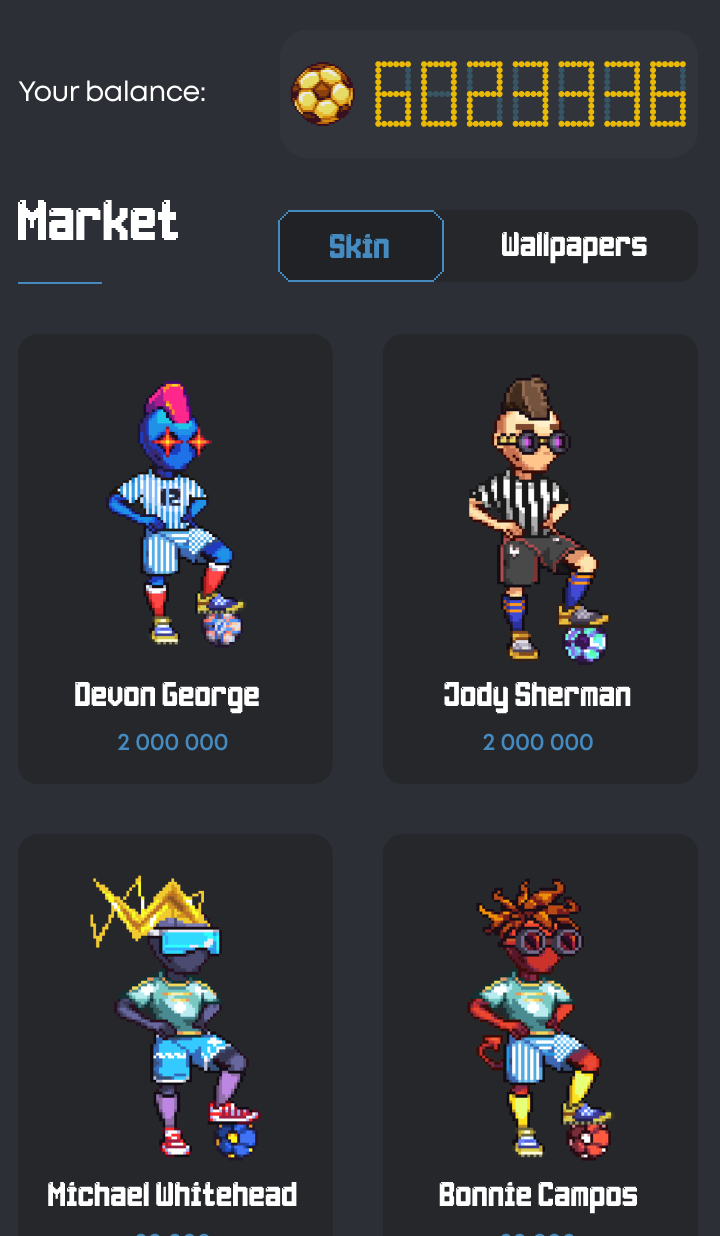Toggle market view to Wallpapers

coord(574,245)
